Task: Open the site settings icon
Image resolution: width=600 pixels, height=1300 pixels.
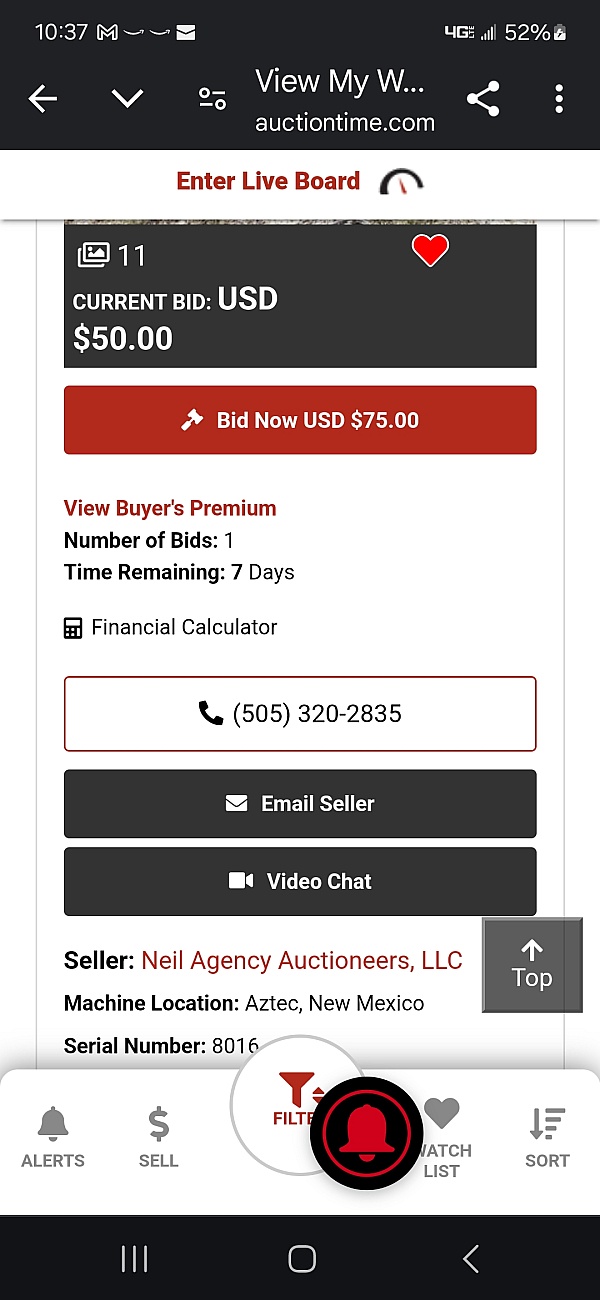Action: pos(212,98)
